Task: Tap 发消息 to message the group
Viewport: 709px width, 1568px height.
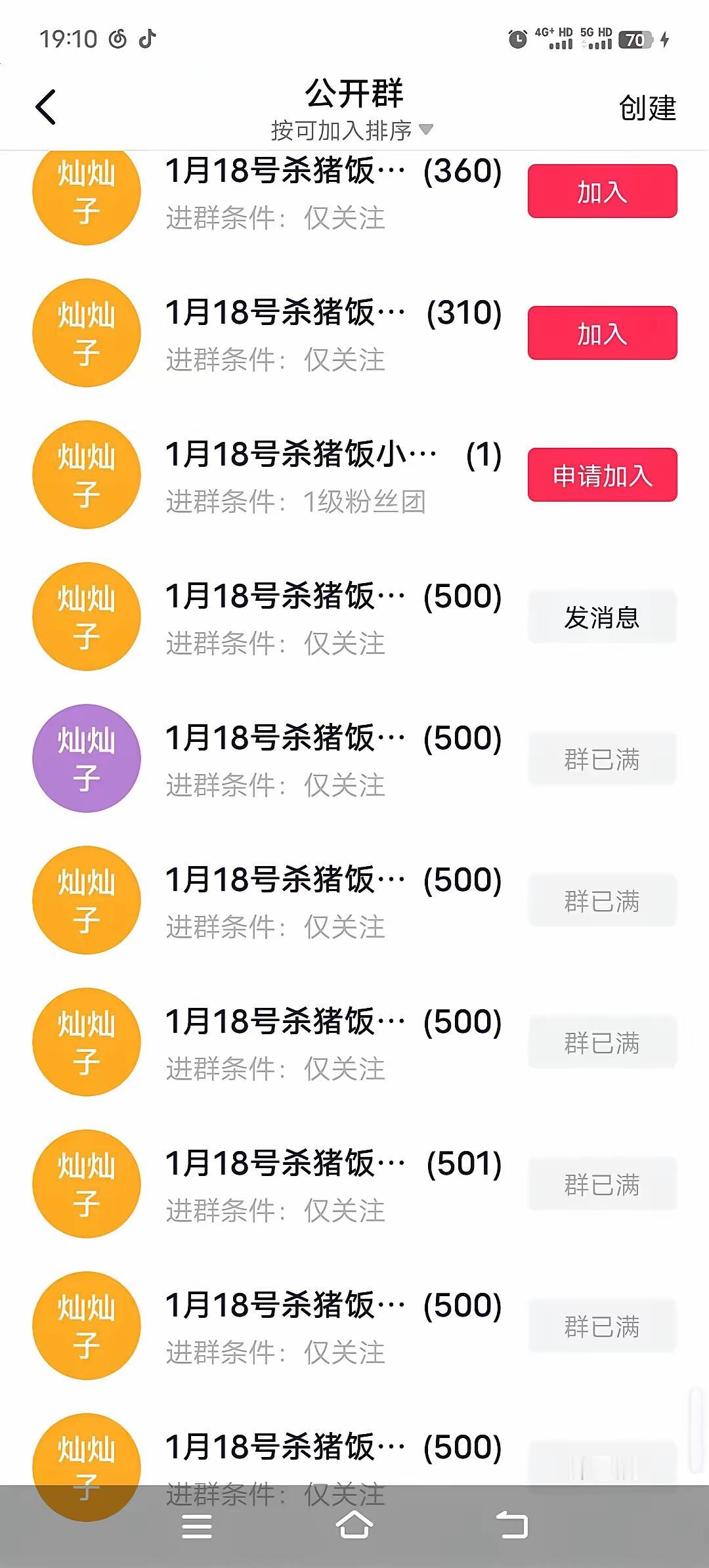Action: [602, 617]
